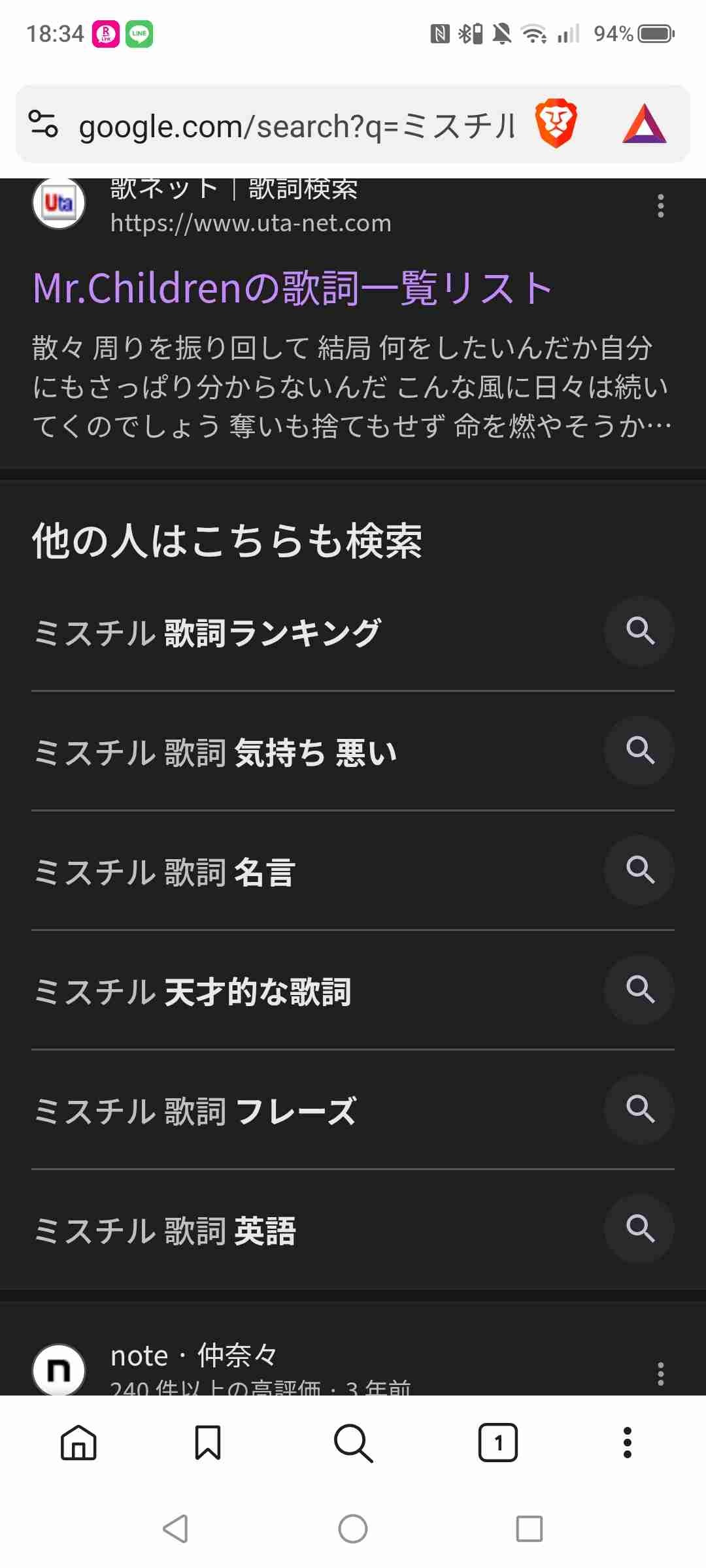
Task: Open bookmarks from the bottom toolbar
Action: point(208,1443)
